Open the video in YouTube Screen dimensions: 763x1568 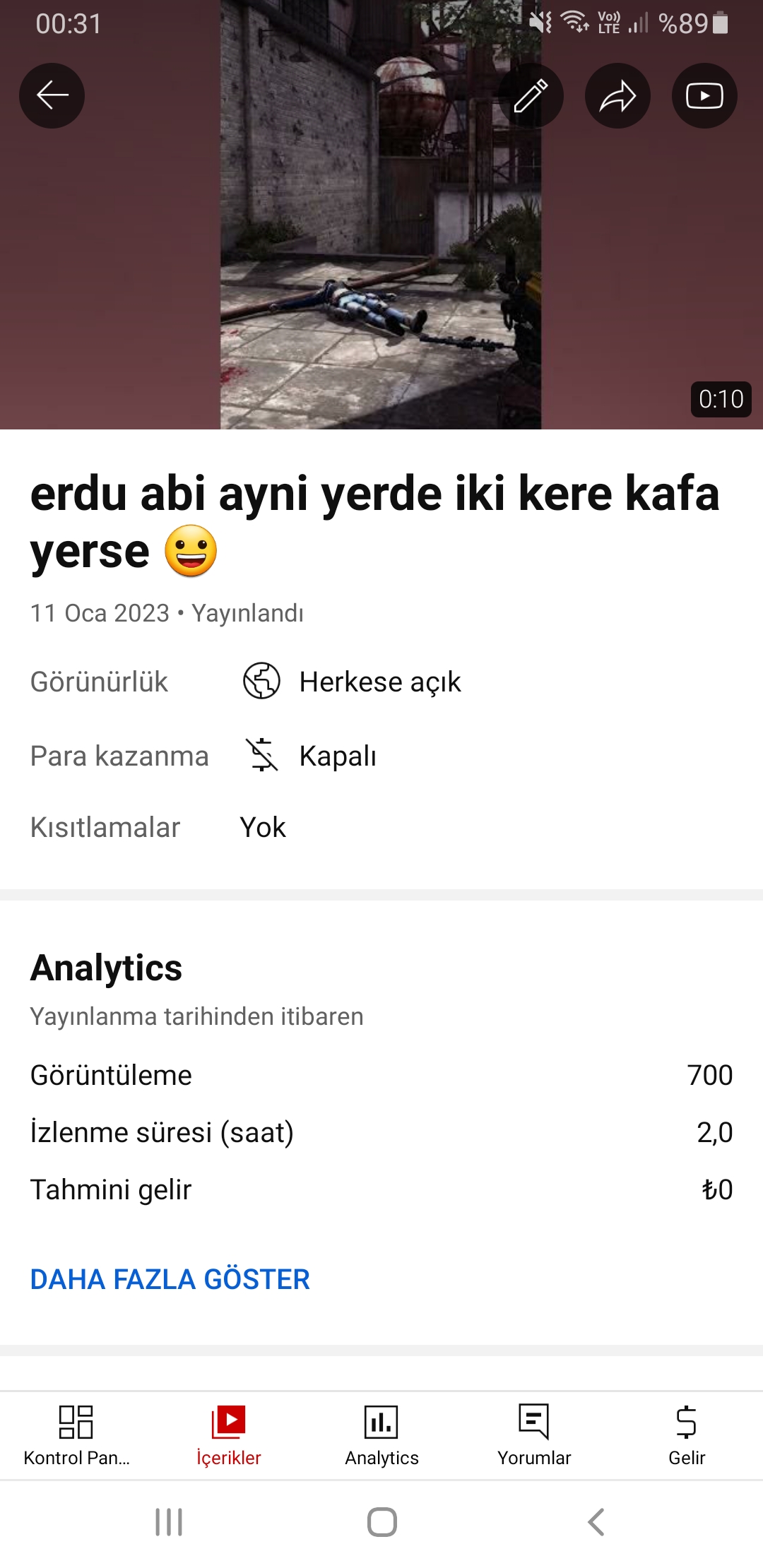click(704, 95)
